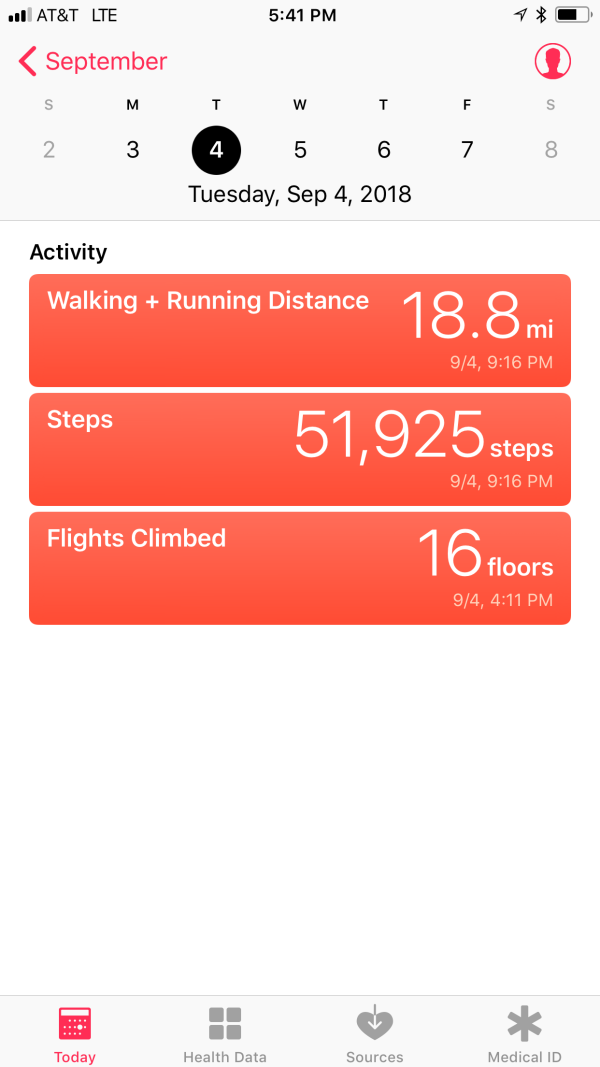
Task: Go back to the September calendar
Action: pos(92,62)
